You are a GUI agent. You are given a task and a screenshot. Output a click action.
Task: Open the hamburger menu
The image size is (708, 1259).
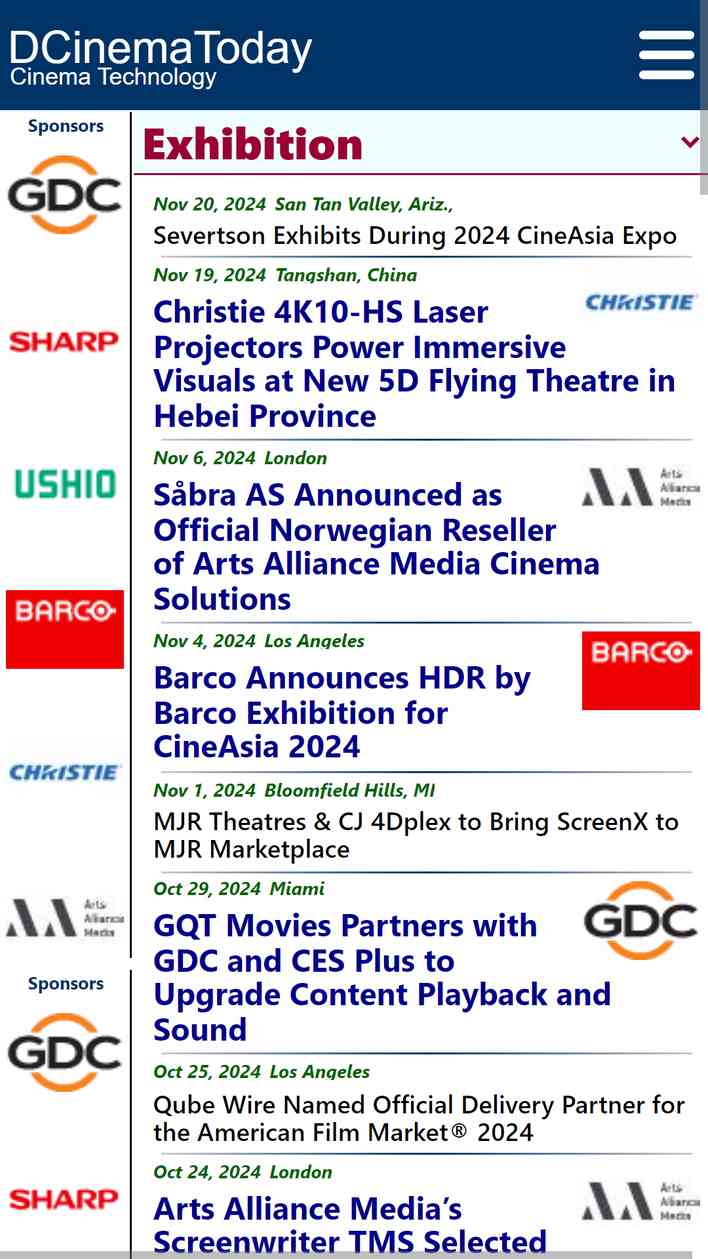coord(667,55)
